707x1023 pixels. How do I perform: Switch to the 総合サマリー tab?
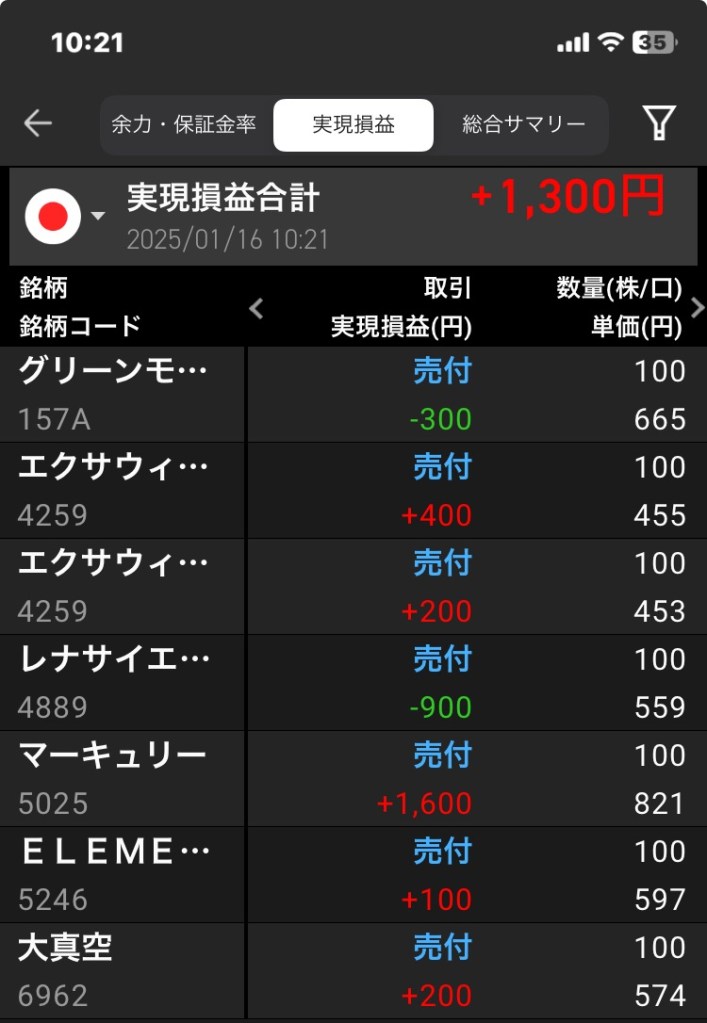[523, 125]
